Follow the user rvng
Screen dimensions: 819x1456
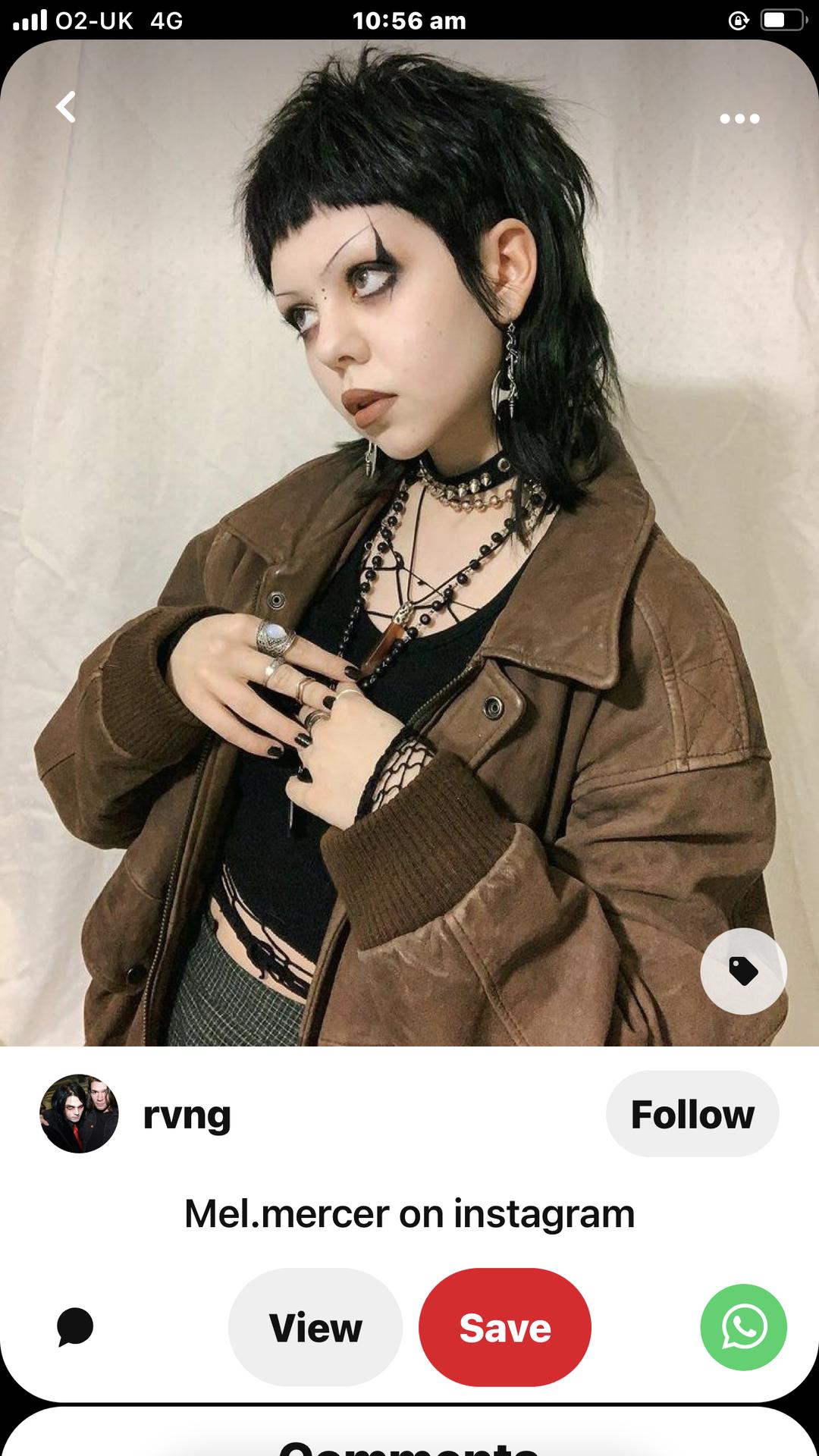692,1114
